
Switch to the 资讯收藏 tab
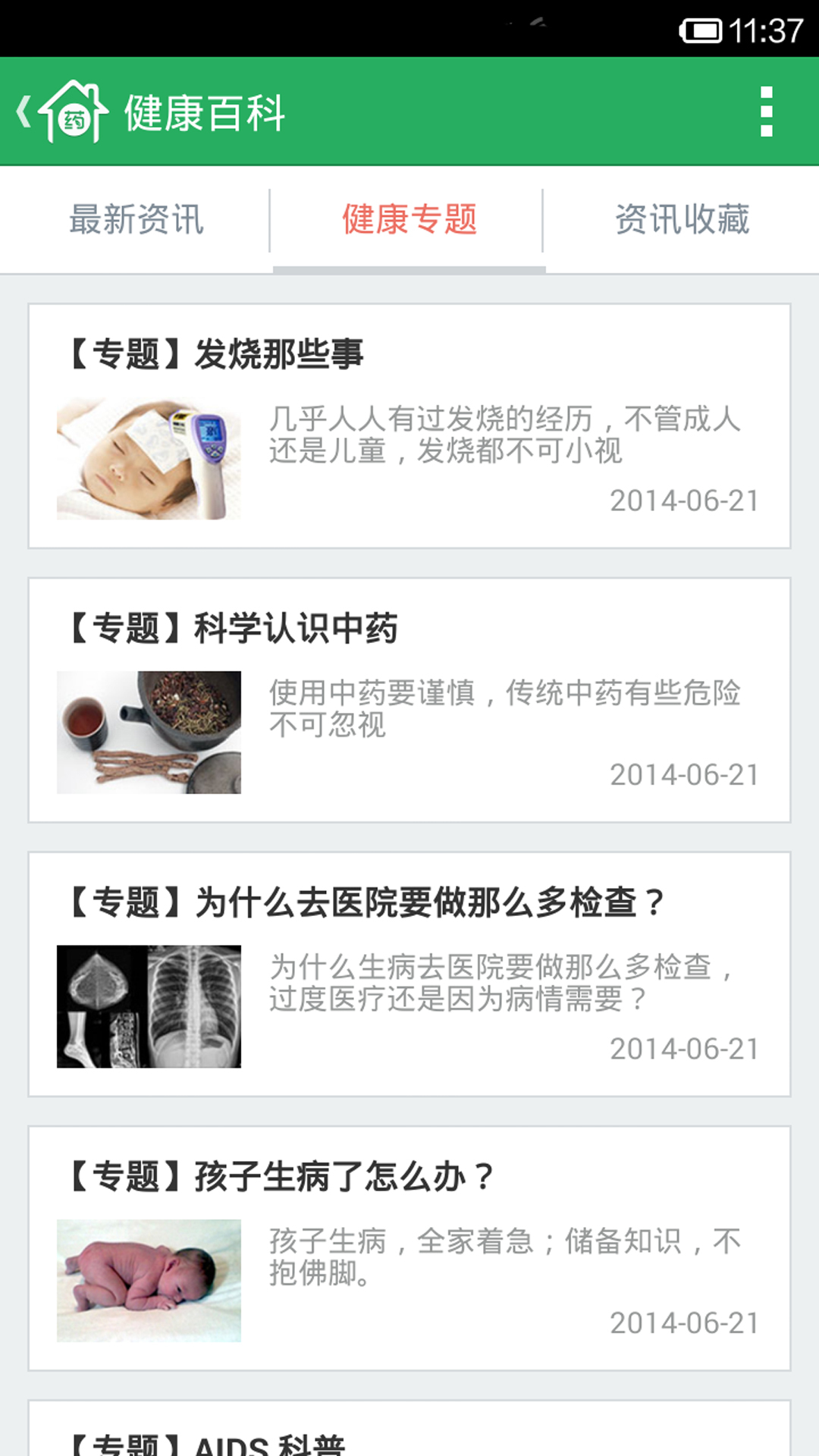[x=682, y=220]
